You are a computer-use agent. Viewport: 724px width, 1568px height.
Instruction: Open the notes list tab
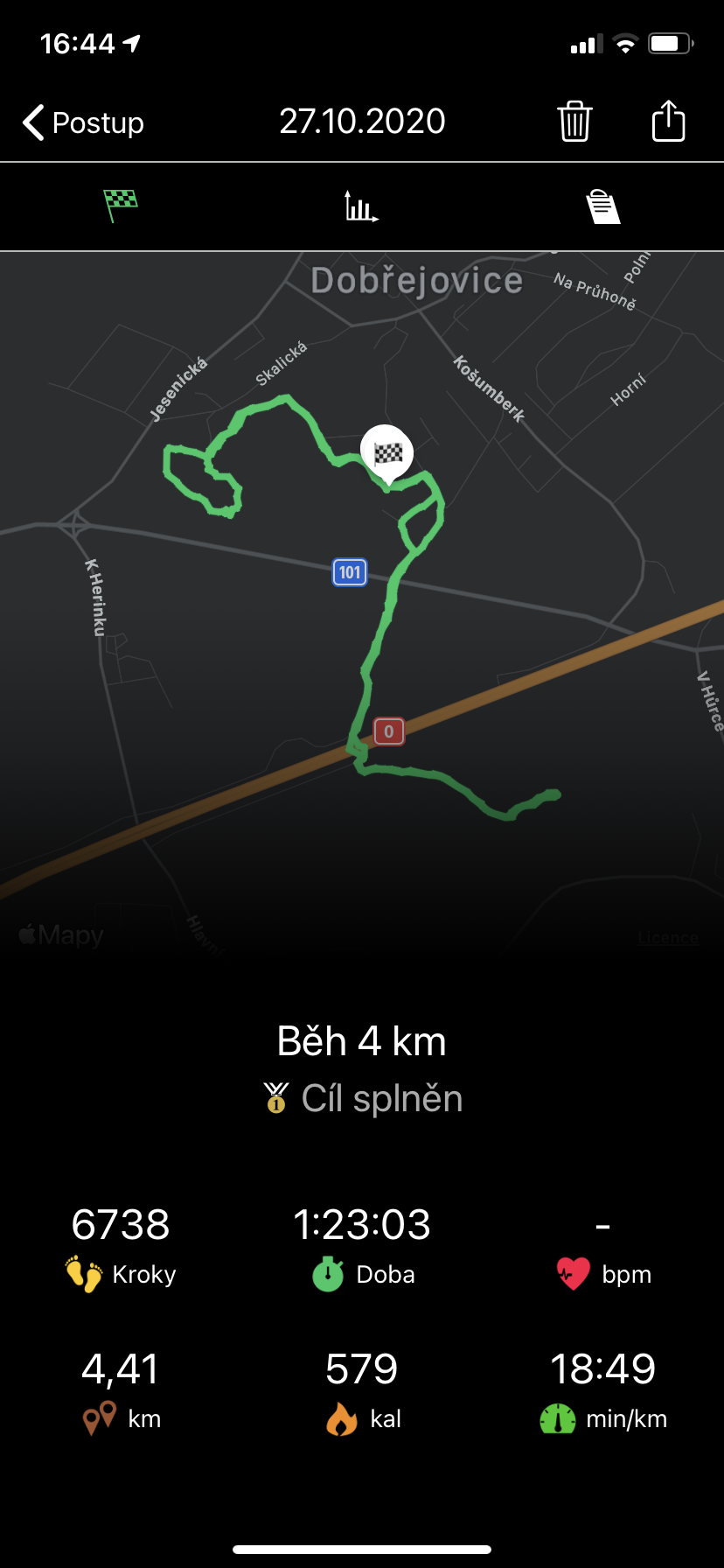pyautogui.click(x=602, y=206)
